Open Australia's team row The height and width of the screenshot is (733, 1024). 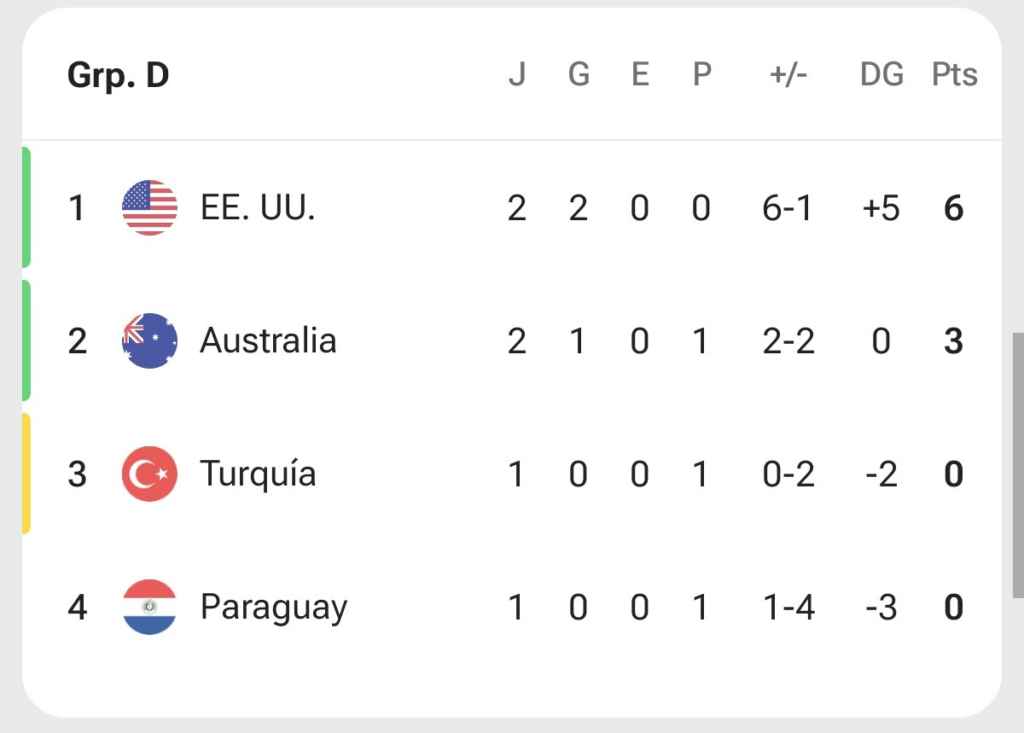click(x=512, y=340)
